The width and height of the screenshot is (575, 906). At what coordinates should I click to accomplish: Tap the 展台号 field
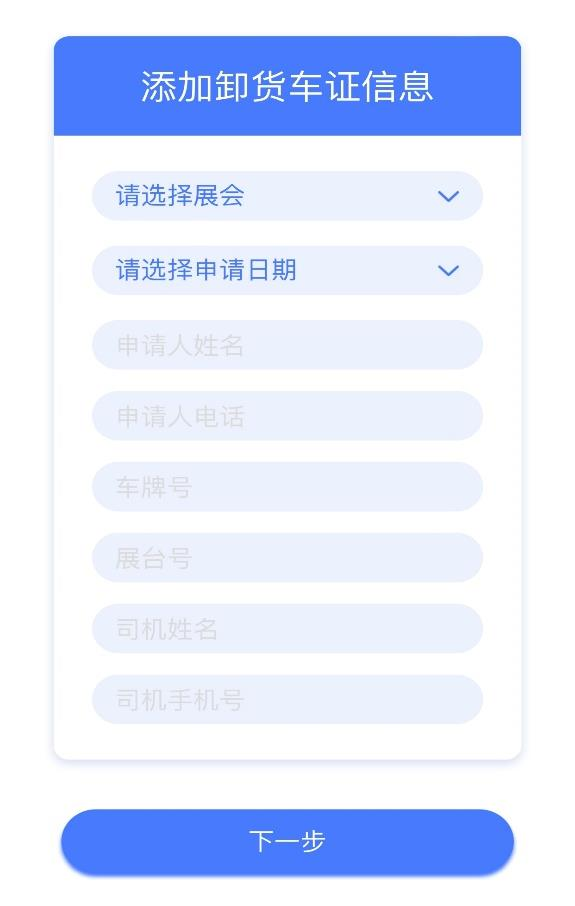287,558
